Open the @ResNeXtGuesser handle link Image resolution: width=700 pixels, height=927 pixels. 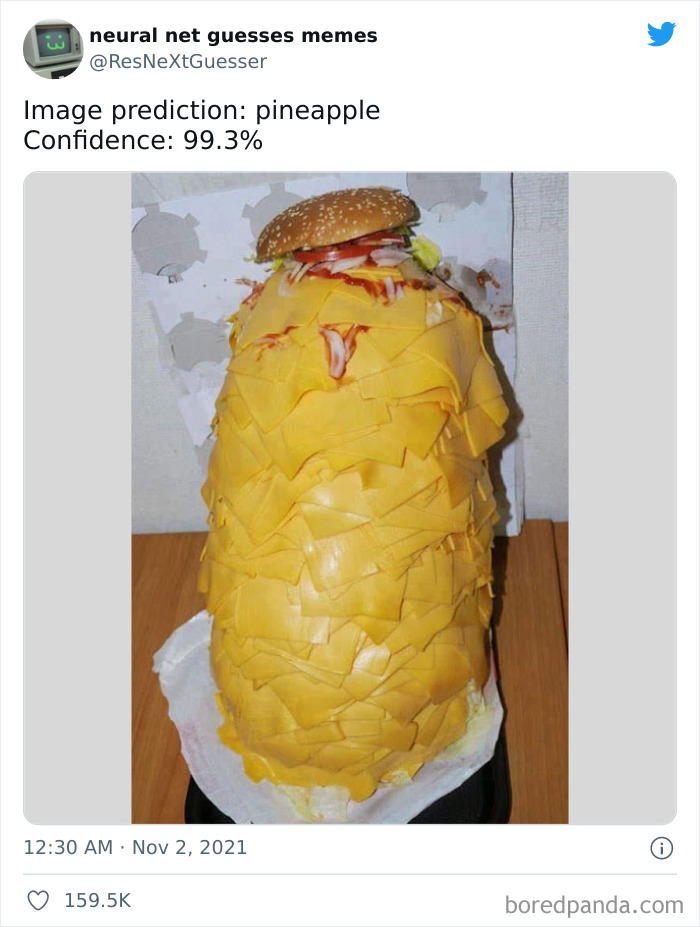click(178, 62)
